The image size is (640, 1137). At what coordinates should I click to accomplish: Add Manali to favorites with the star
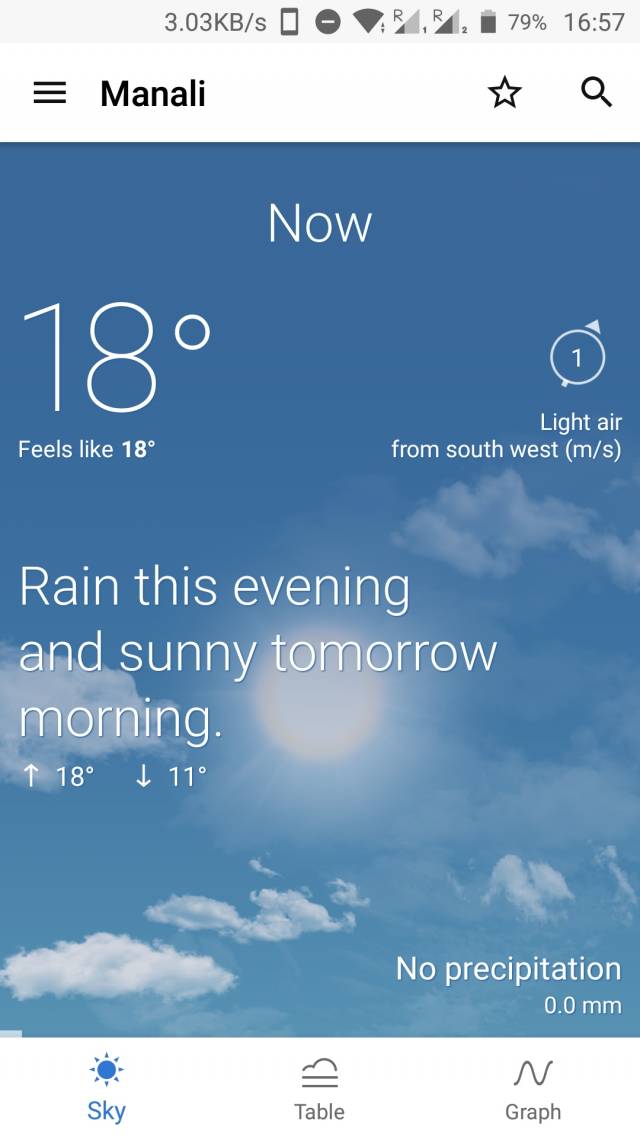pos(505,93)
